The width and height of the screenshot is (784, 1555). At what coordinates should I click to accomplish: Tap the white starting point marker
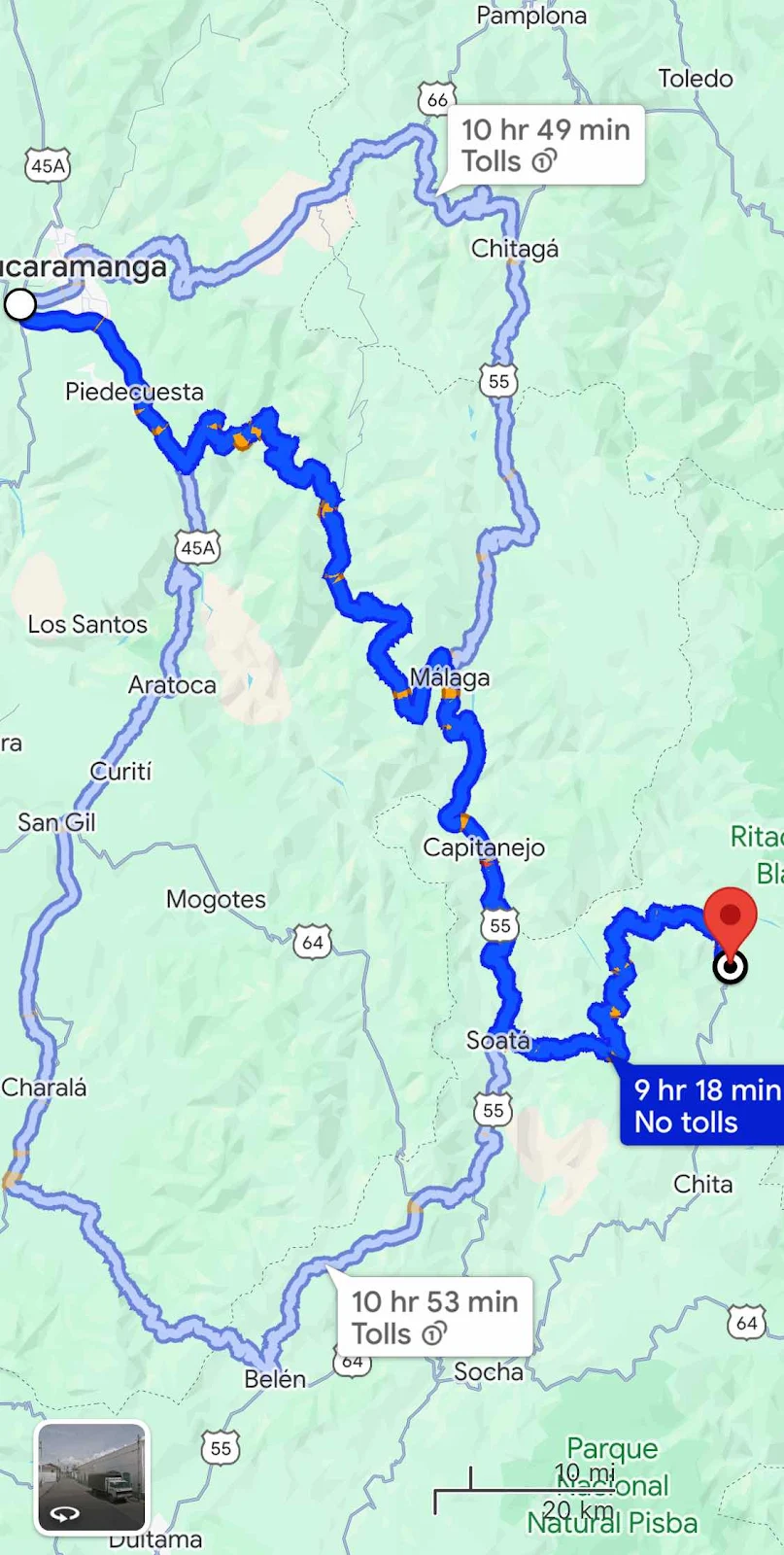coord(20,305)
